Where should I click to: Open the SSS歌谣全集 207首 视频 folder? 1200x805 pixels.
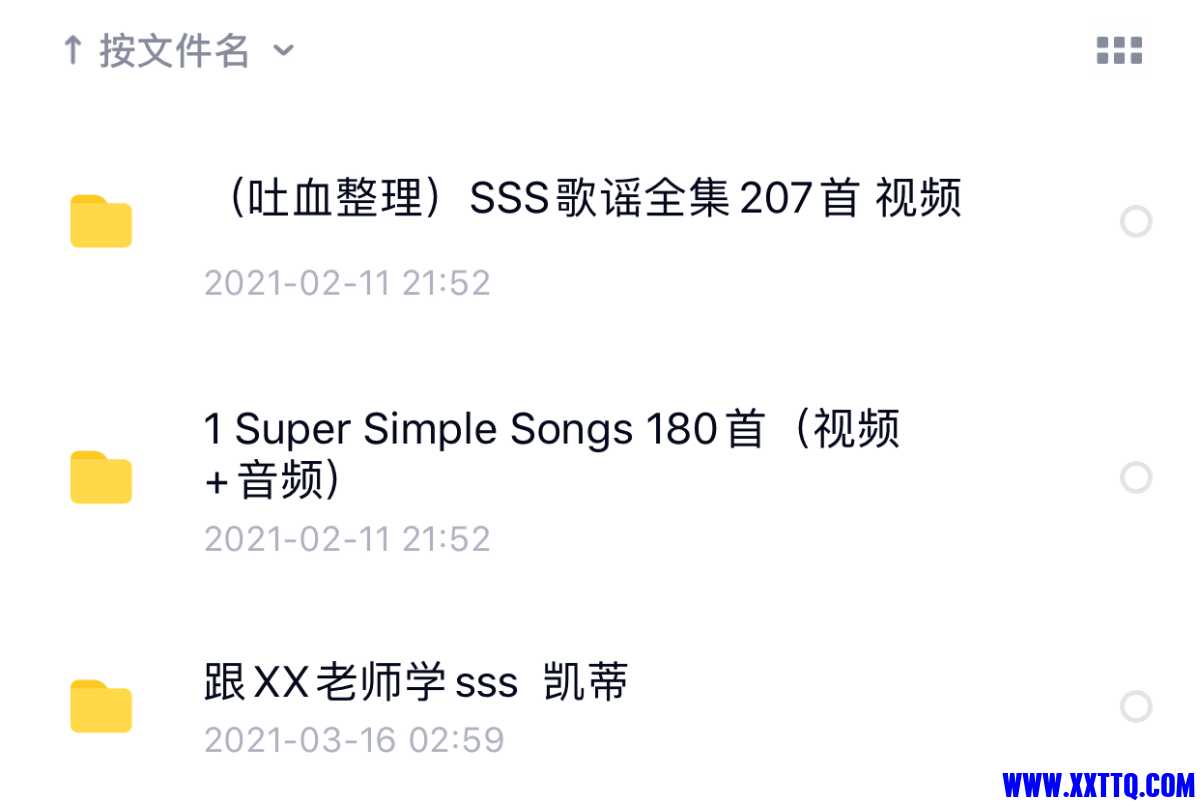[580, 200]
